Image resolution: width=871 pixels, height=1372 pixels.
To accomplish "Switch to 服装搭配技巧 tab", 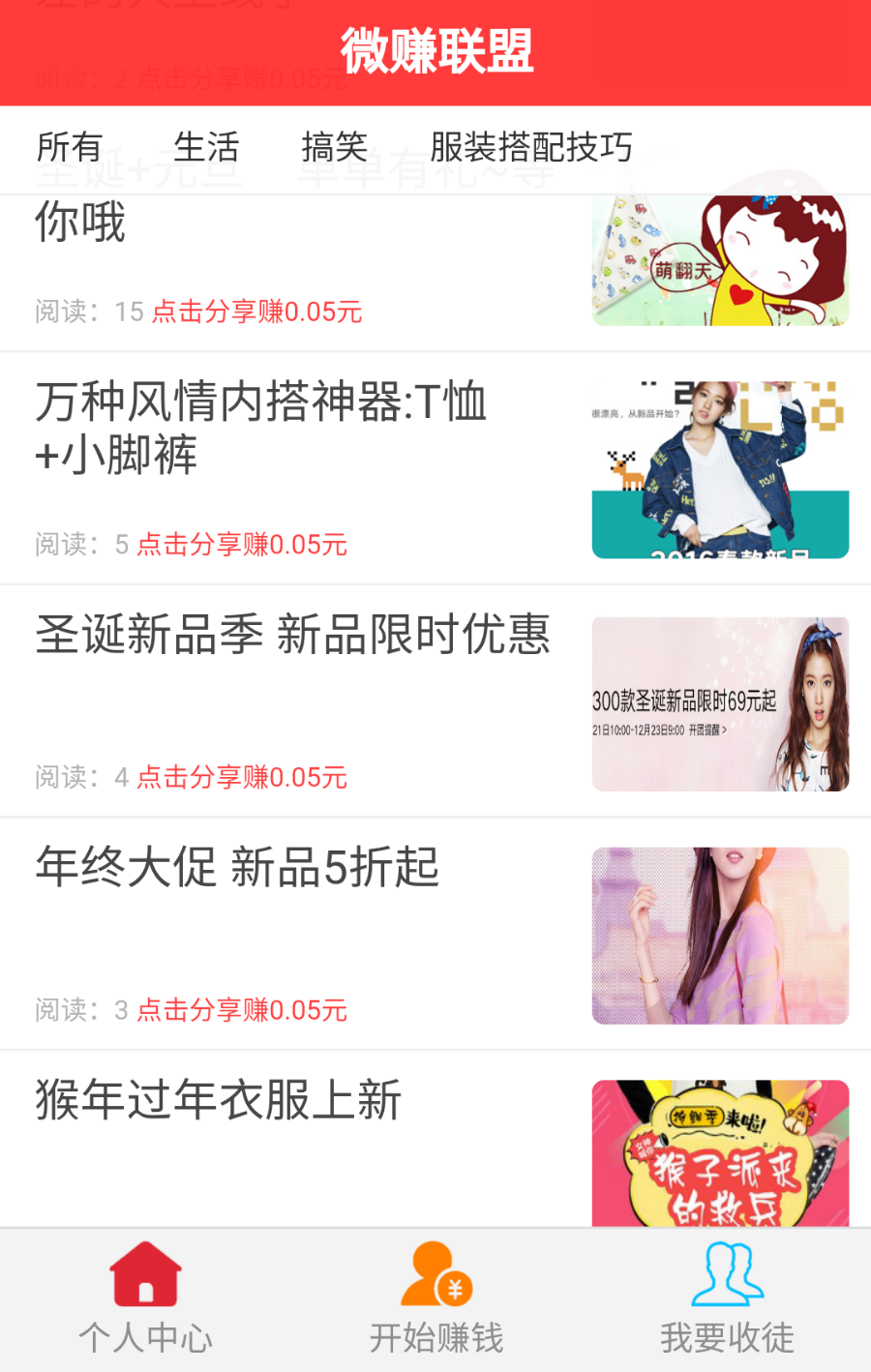I will (x=531, y=148).
